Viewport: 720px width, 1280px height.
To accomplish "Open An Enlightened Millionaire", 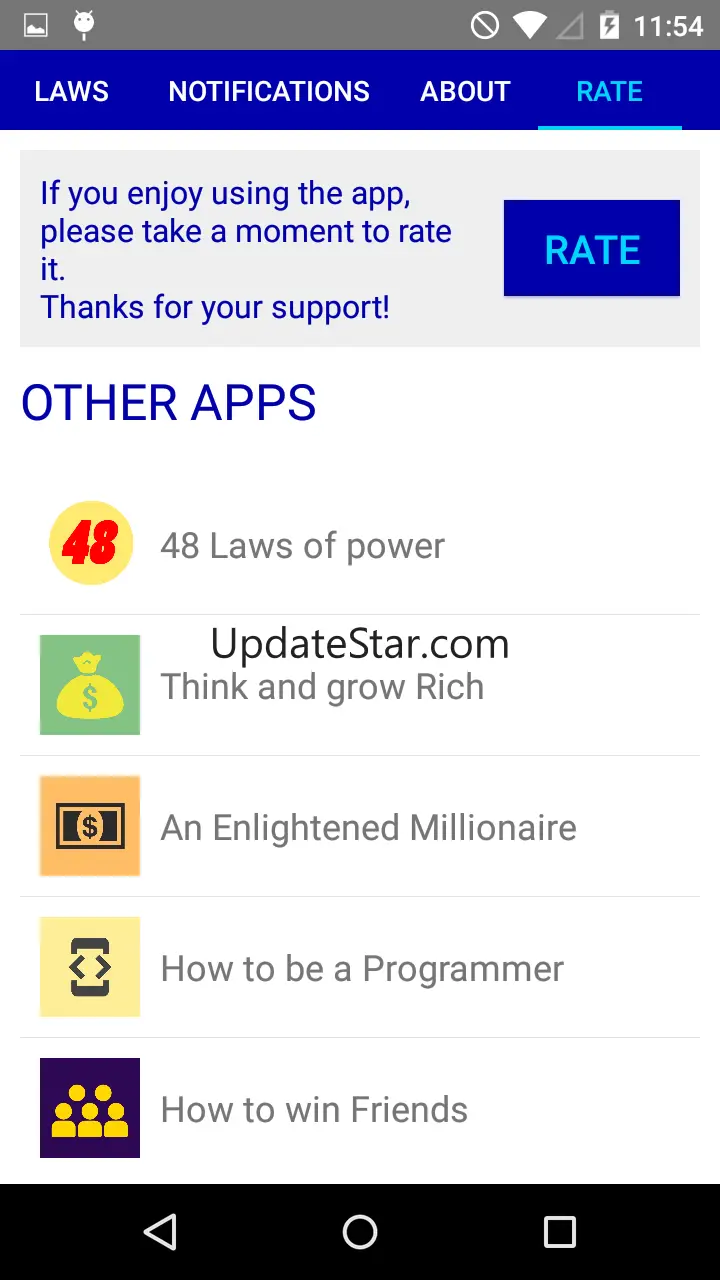I will tap(360, 827).
